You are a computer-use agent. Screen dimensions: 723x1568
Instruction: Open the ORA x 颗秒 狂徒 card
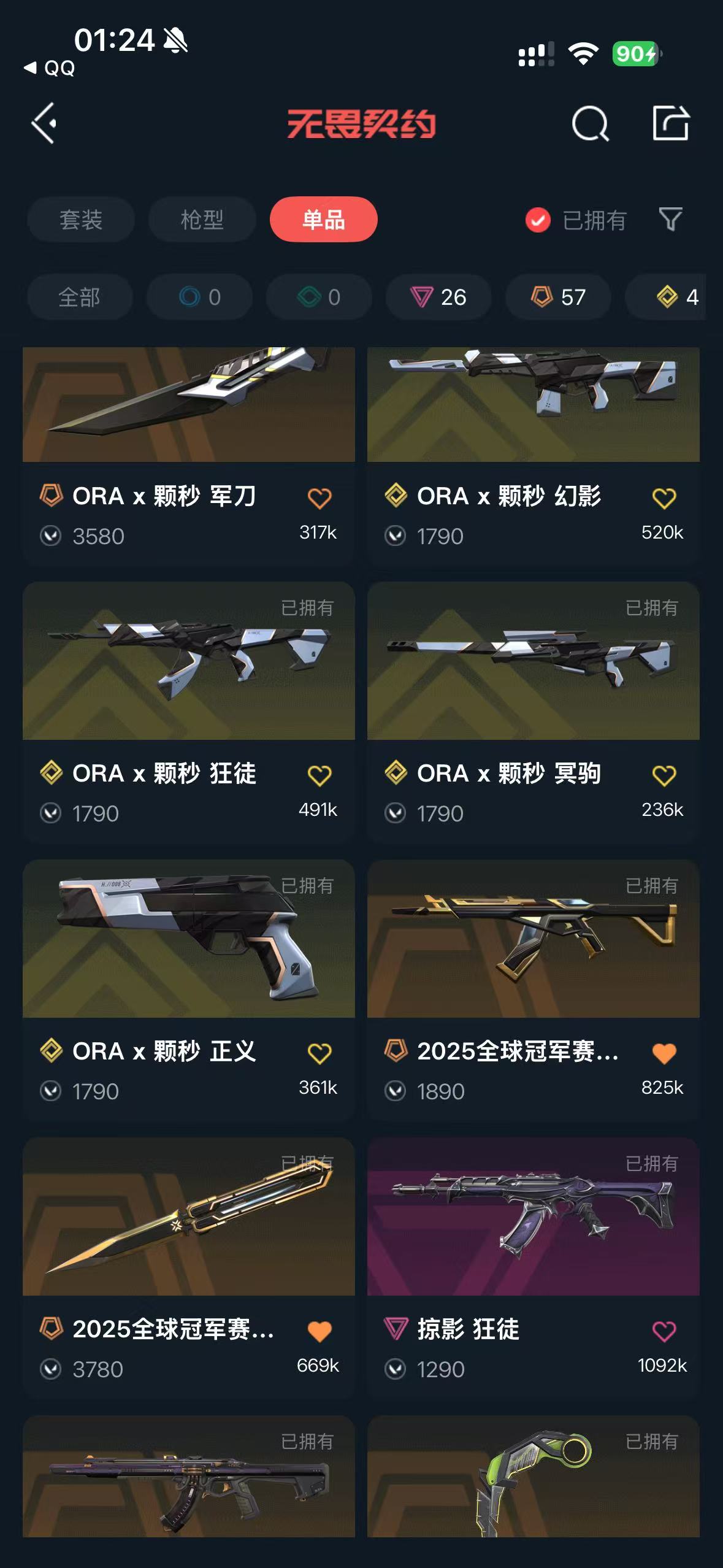click(x=189, y=712)
